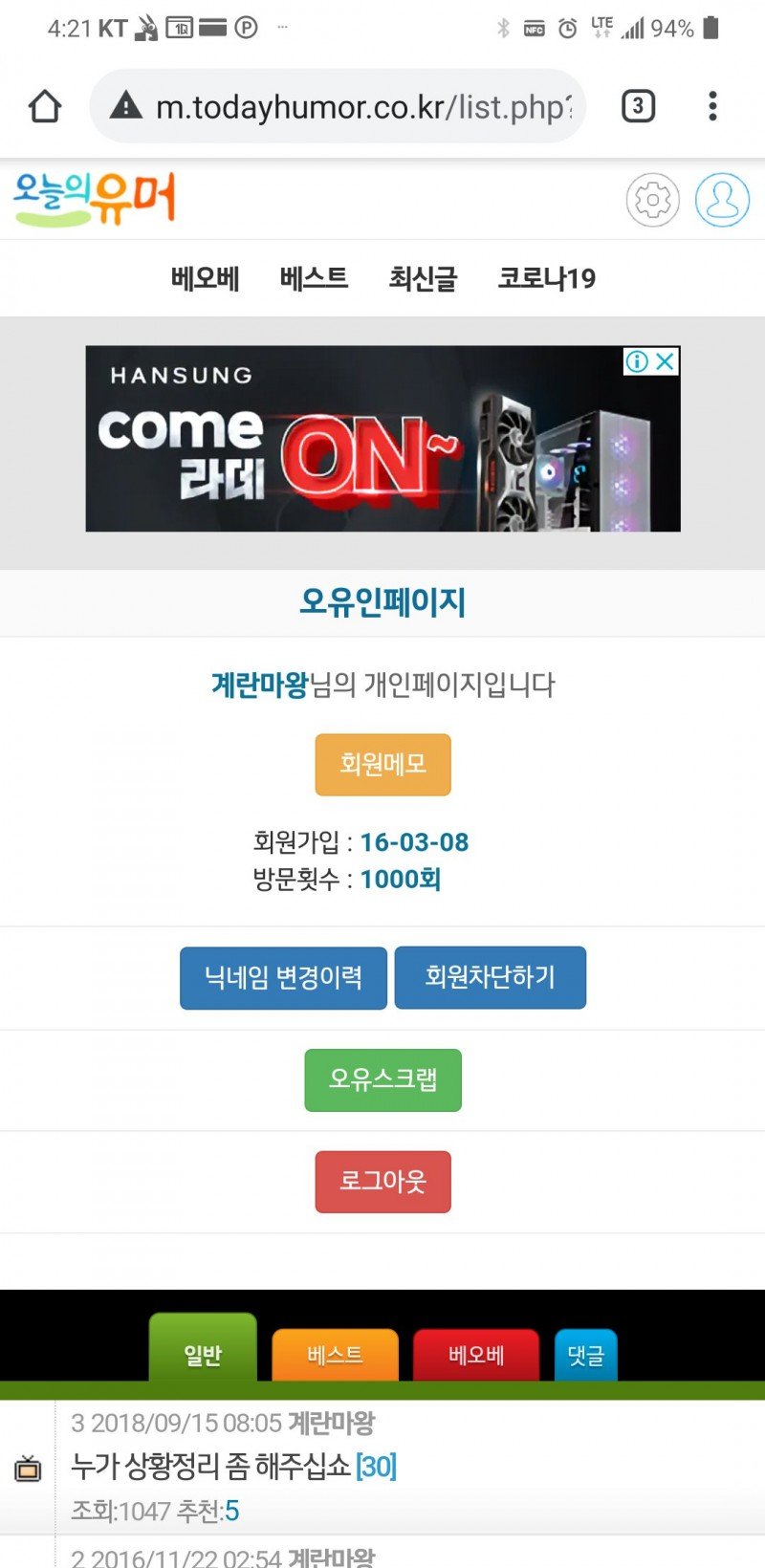Open the browser overflow menu
The height and width of the screenshot is (1568, 765).
coord(712,106)
